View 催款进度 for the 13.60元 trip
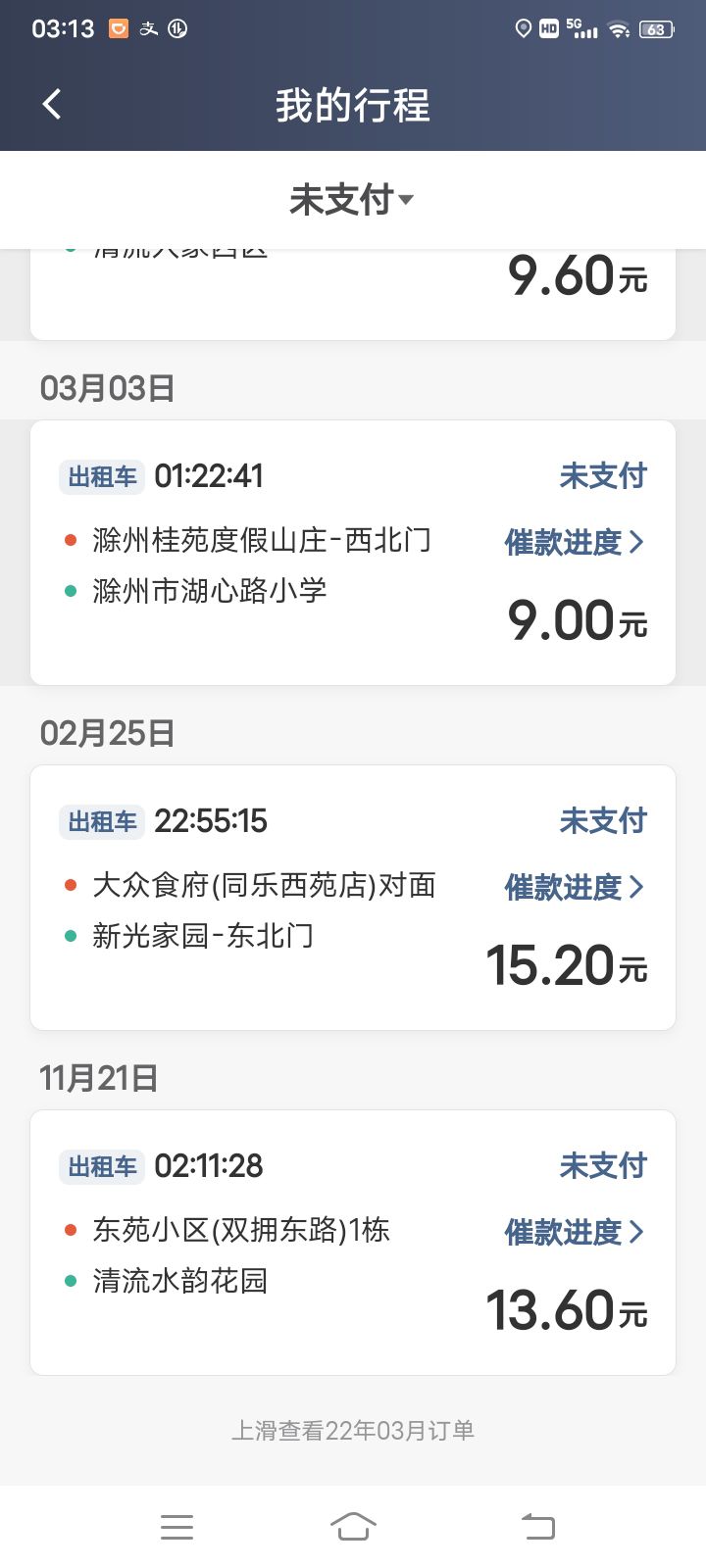Image resolution: width=706 pixels, height=1568 pixels. click(x=575, y=1232)
